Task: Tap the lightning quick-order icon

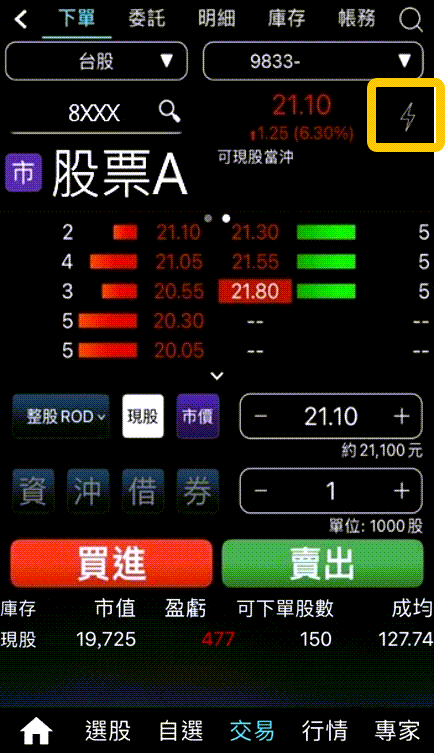Action: (x=407, y=116)
